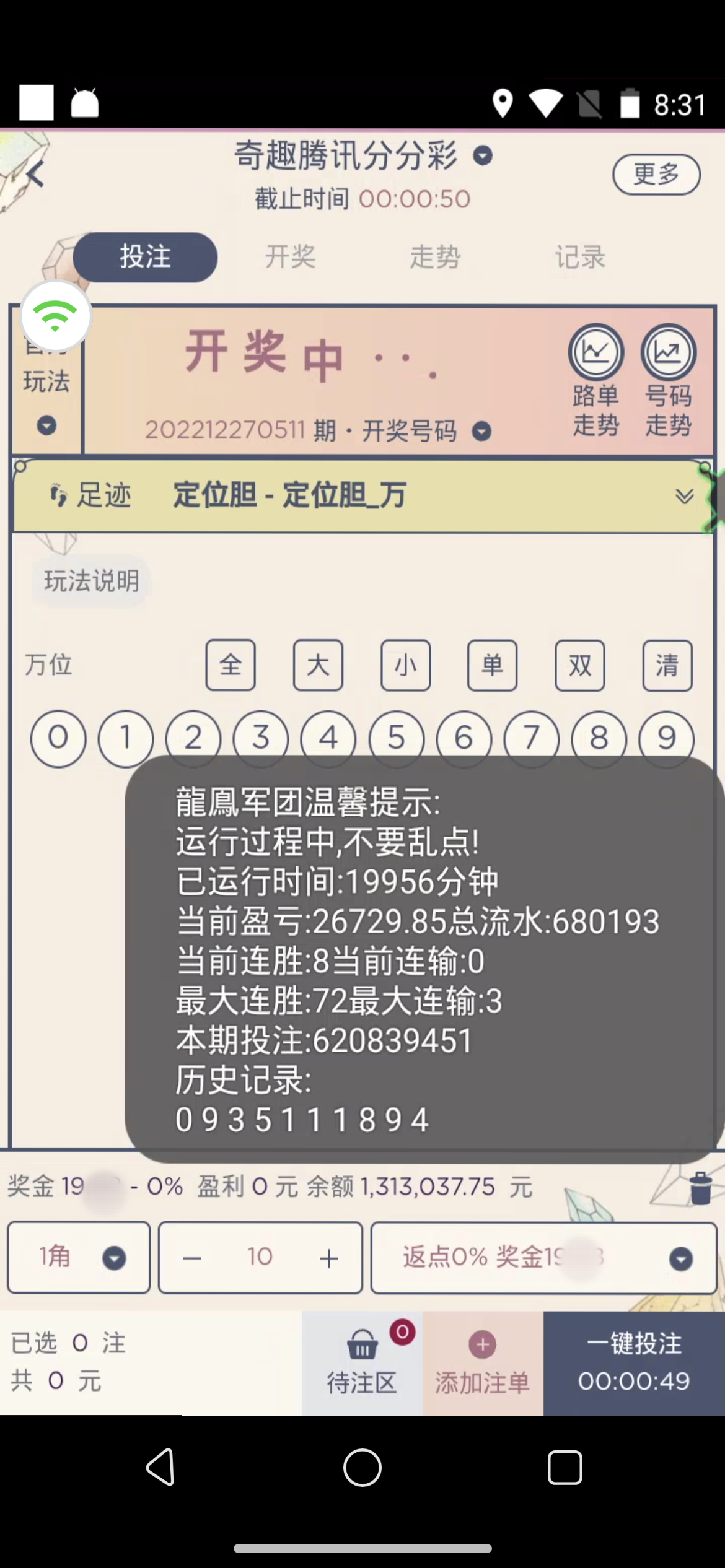Tap 添加注单
Image resolution: width=725 pixels, height=1568 pixels.
pyautogui.click(x=483, y=1363)
